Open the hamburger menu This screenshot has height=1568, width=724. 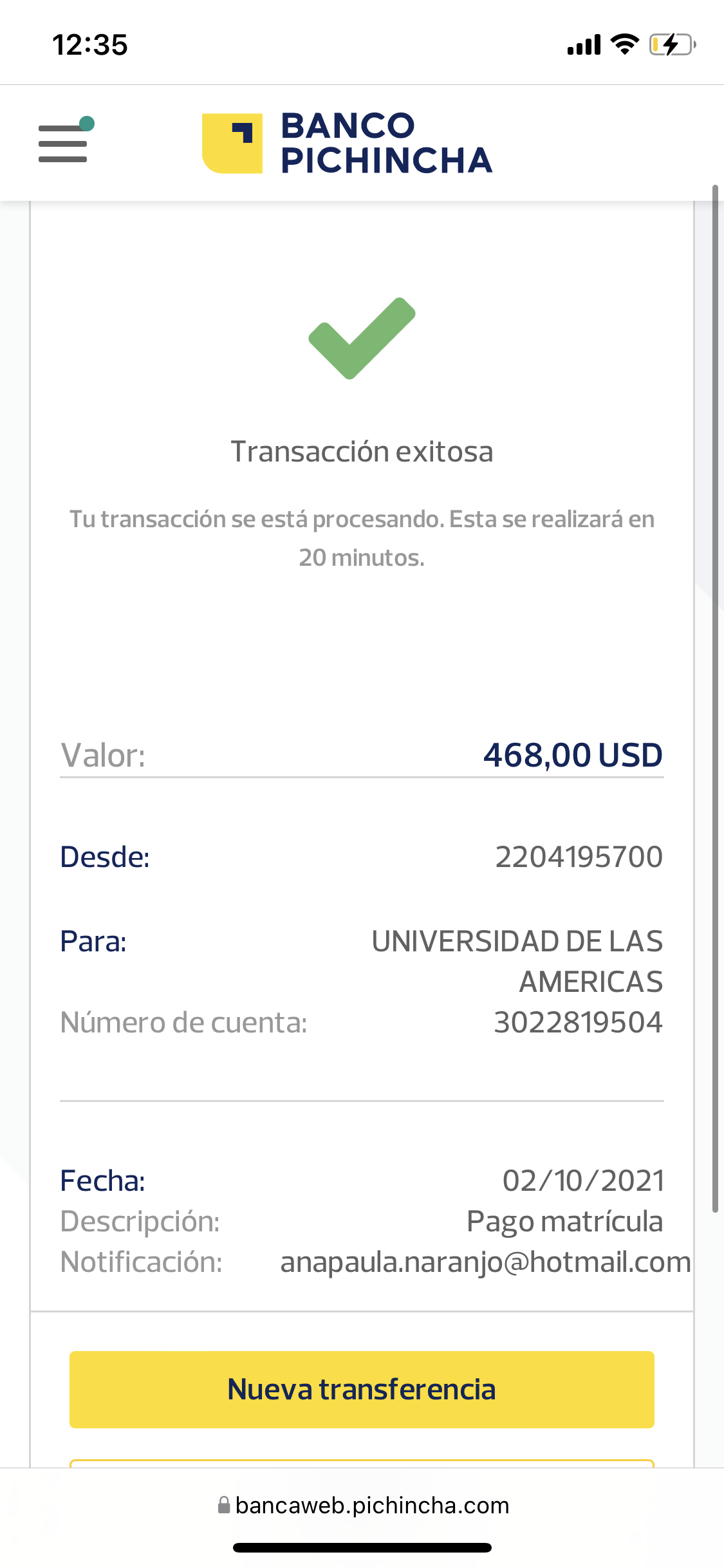point(63,143)
